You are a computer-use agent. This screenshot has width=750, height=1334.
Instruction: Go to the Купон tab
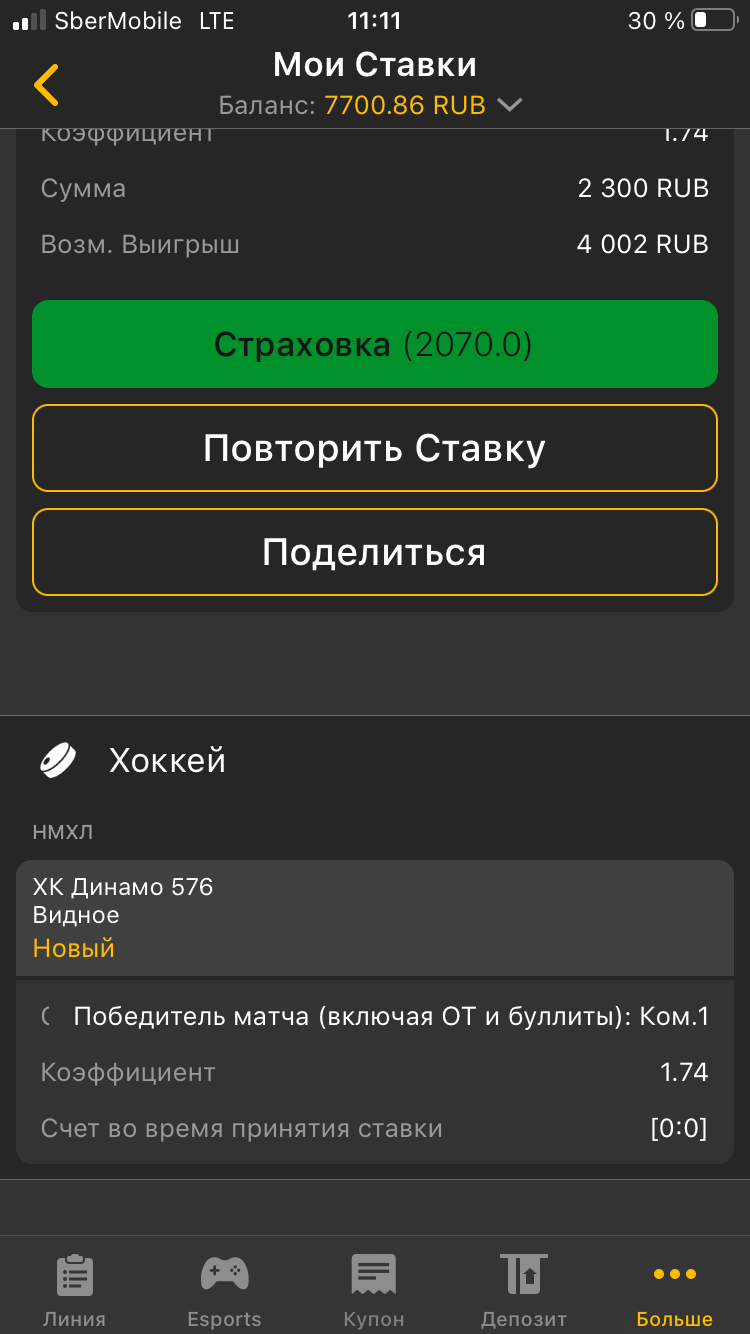(374, 1288)
